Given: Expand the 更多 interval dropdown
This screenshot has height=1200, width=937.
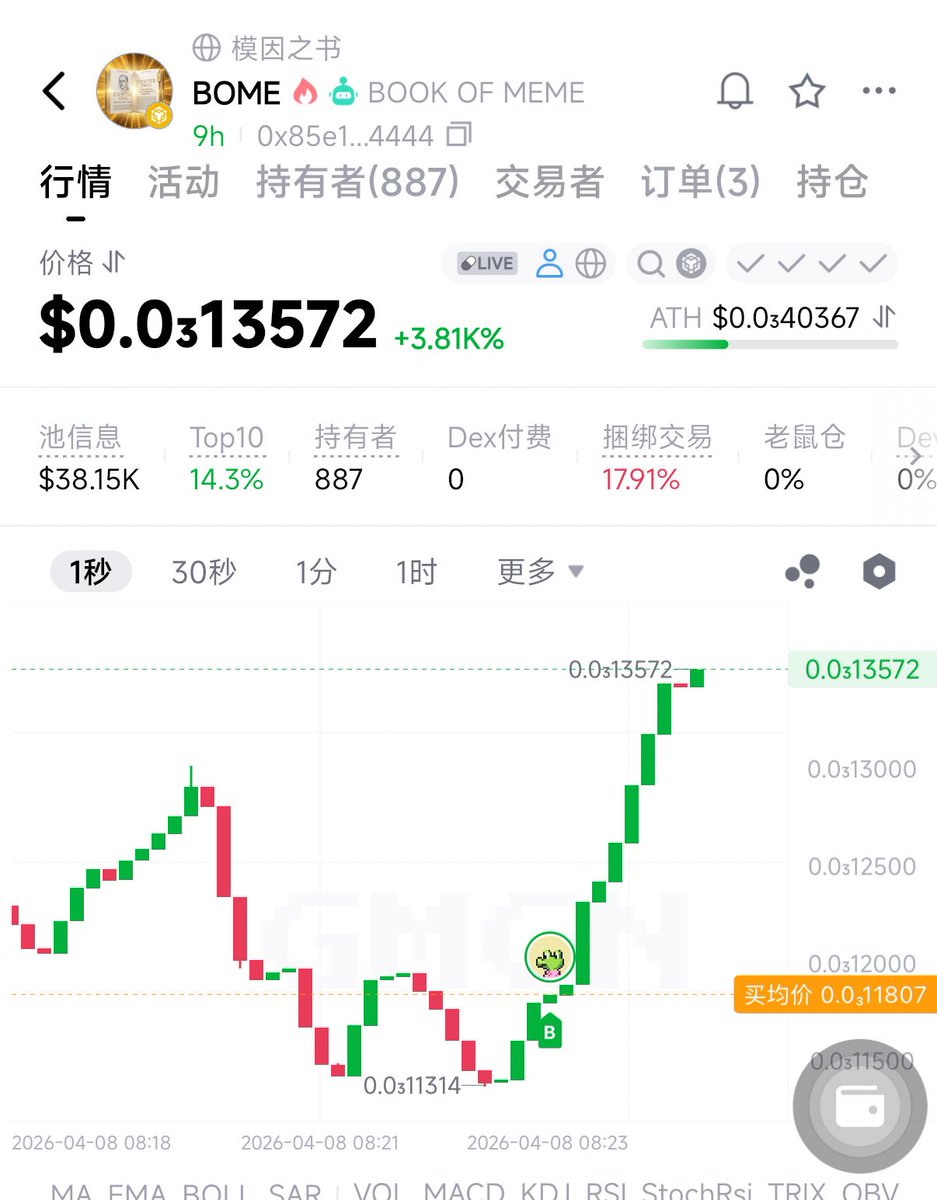Looking at the screenshot, I should 540,572.
